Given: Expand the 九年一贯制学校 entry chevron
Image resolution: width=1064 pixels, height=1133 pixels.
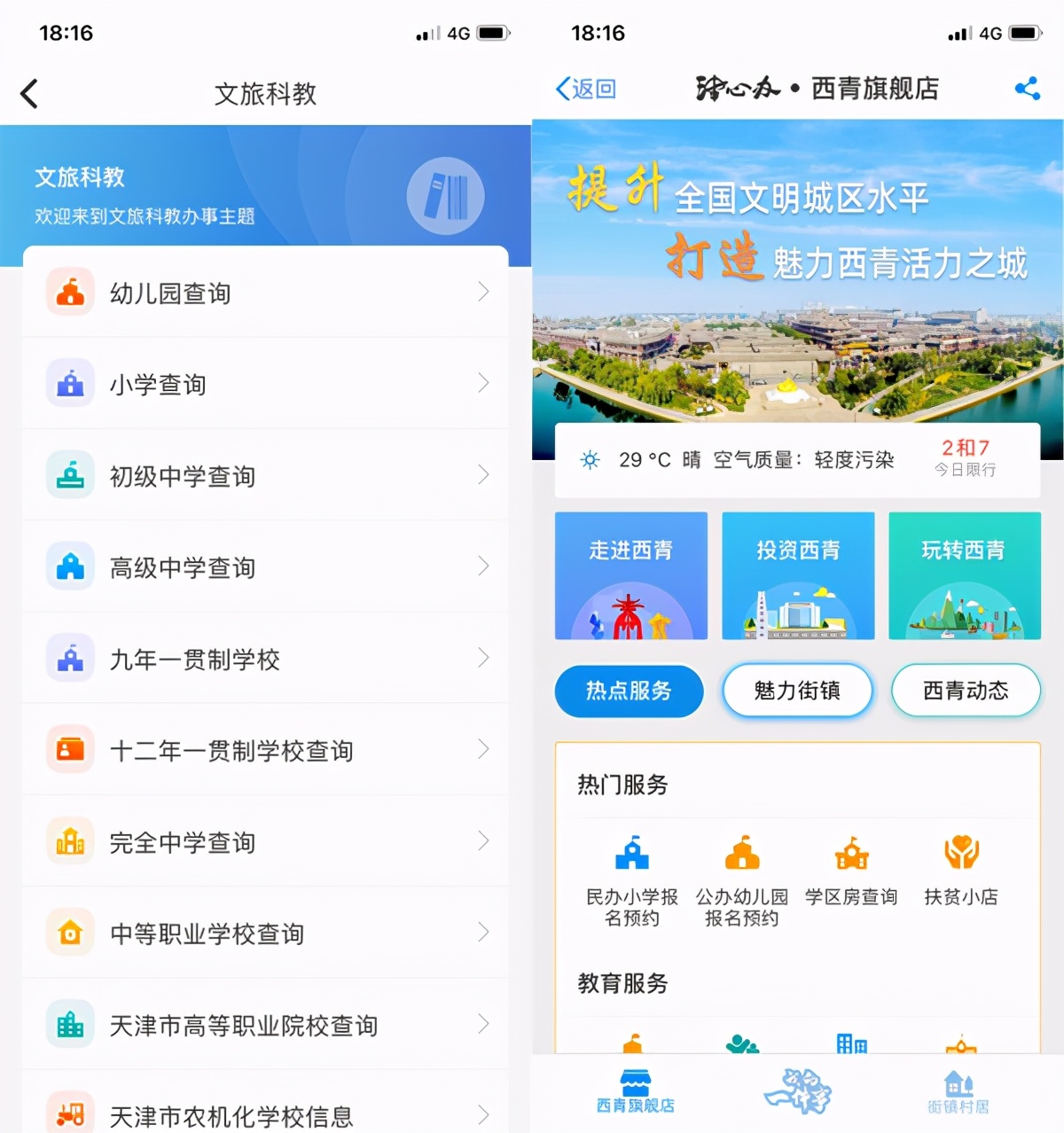Looking at the screenshot, I should pyautogui.click(x=481, y=658).
